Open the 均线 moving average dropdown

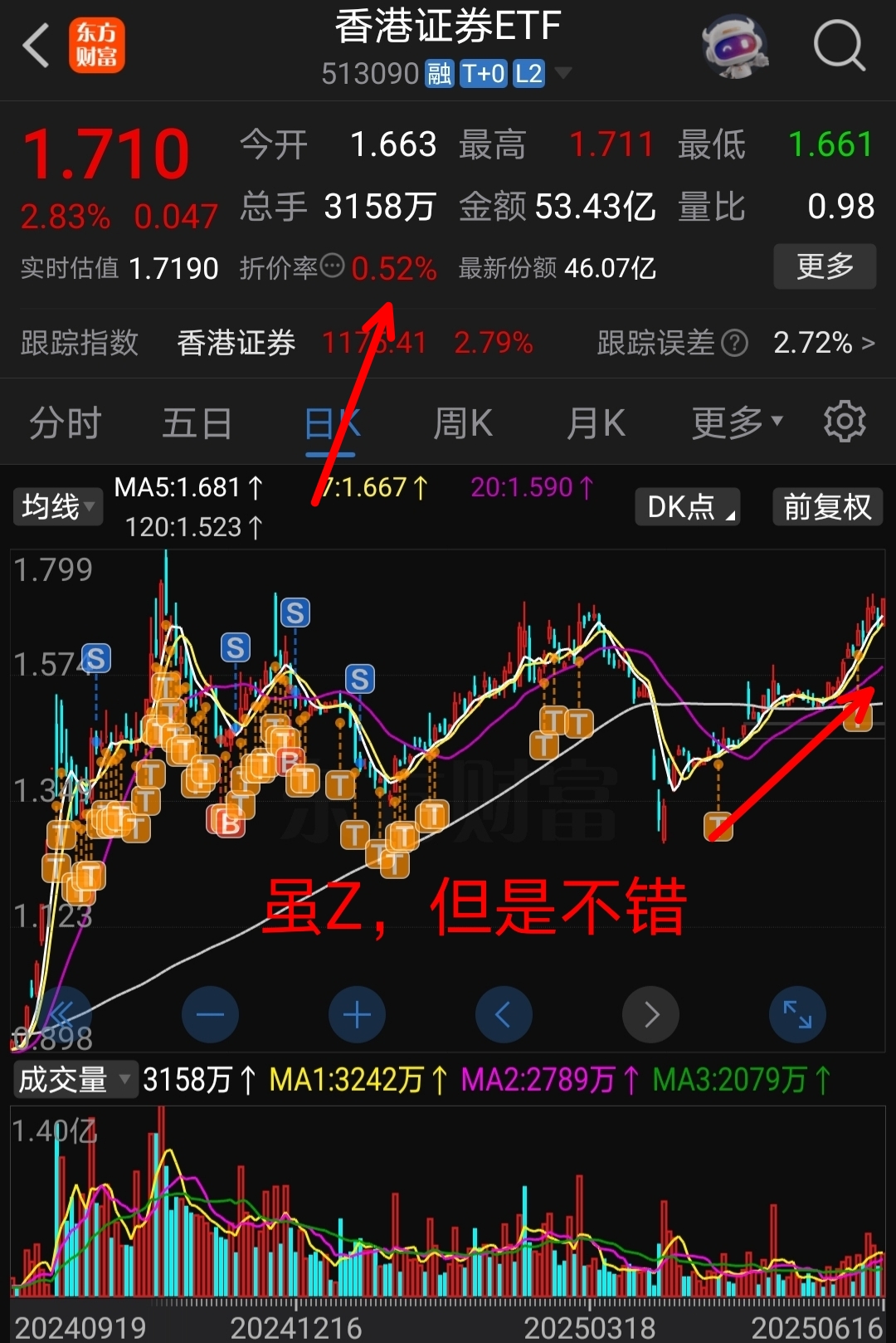[57, 507]
